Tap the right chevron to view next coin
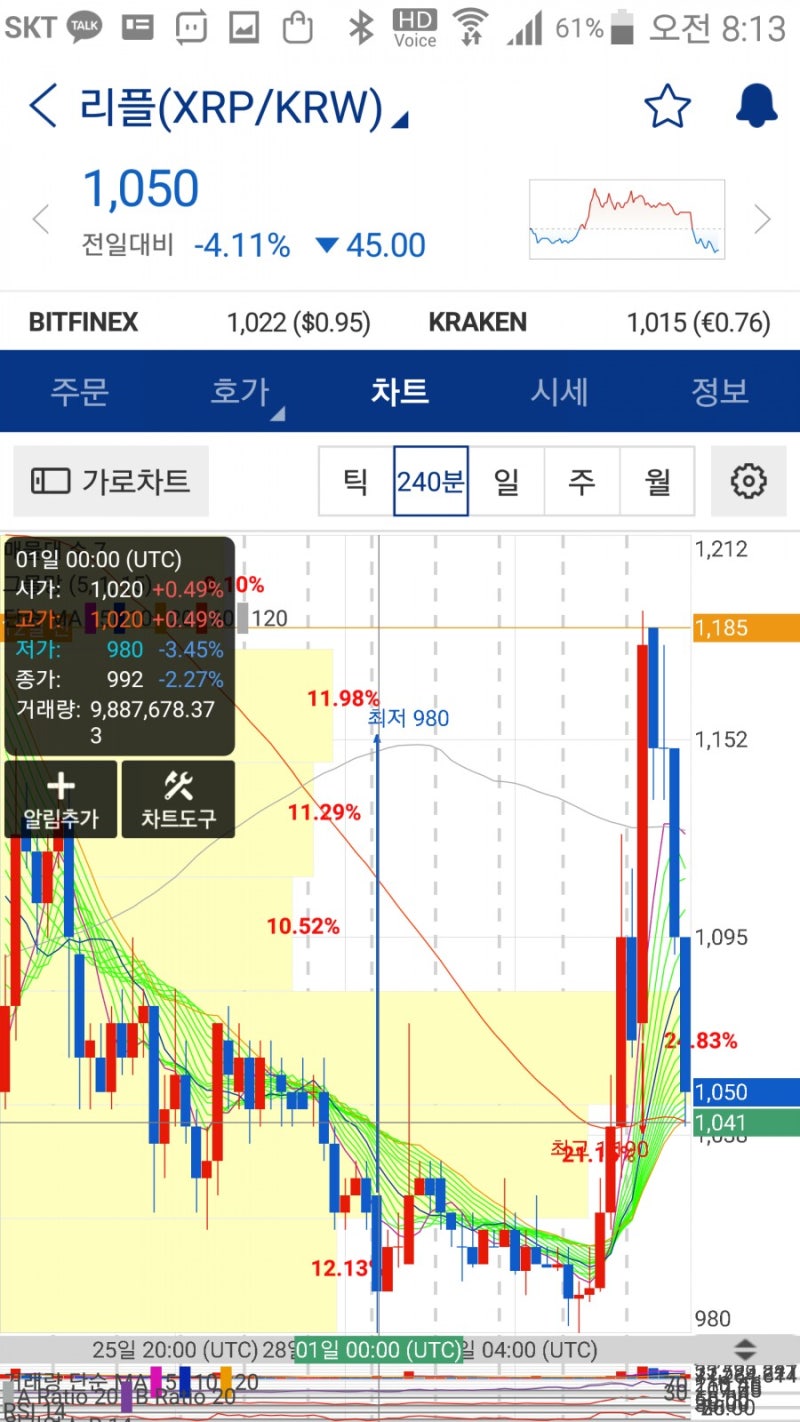Screen dimensions: 800x1422 pos(763,219)
